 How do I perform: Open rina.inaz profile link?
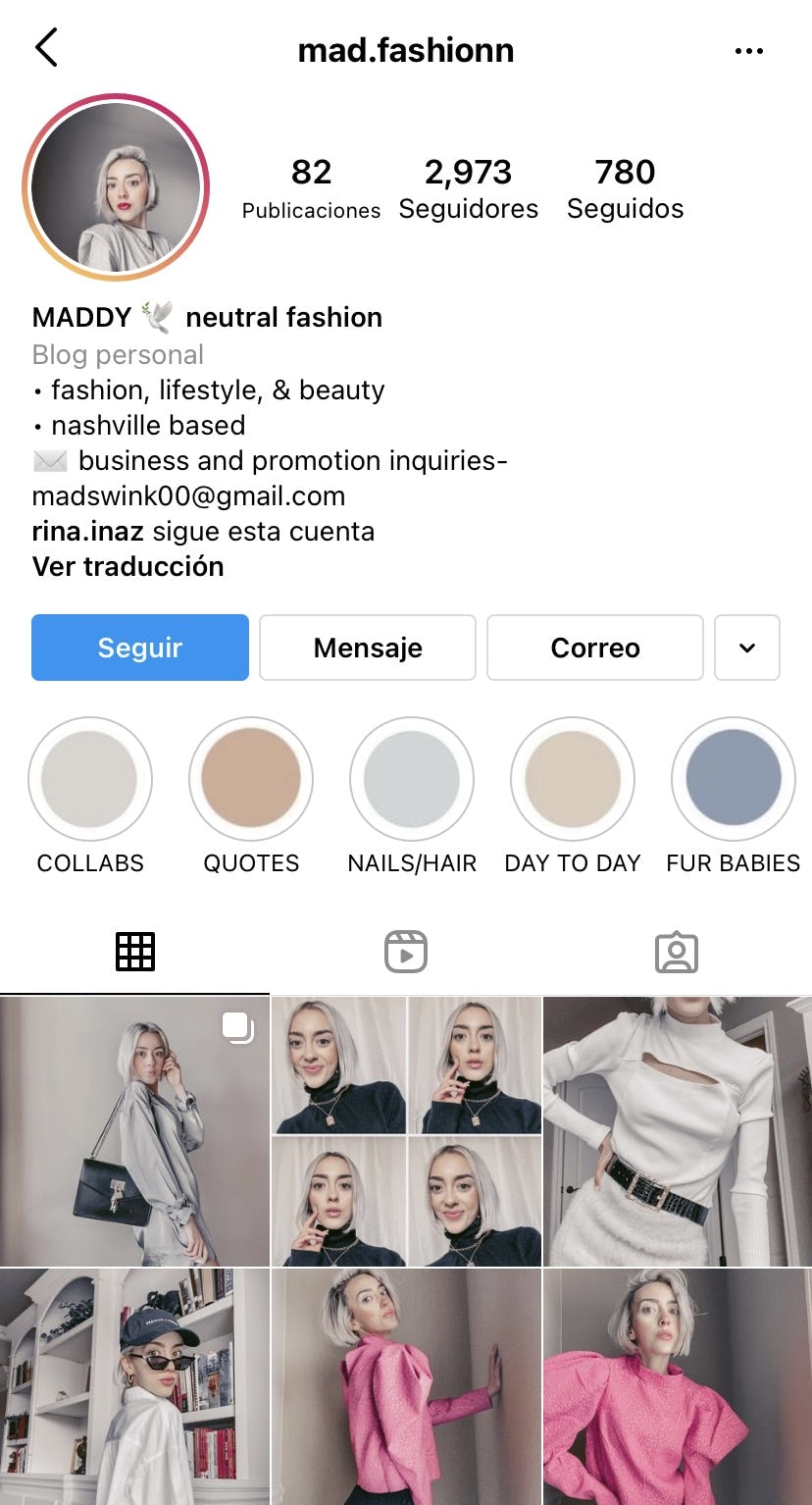88,532
